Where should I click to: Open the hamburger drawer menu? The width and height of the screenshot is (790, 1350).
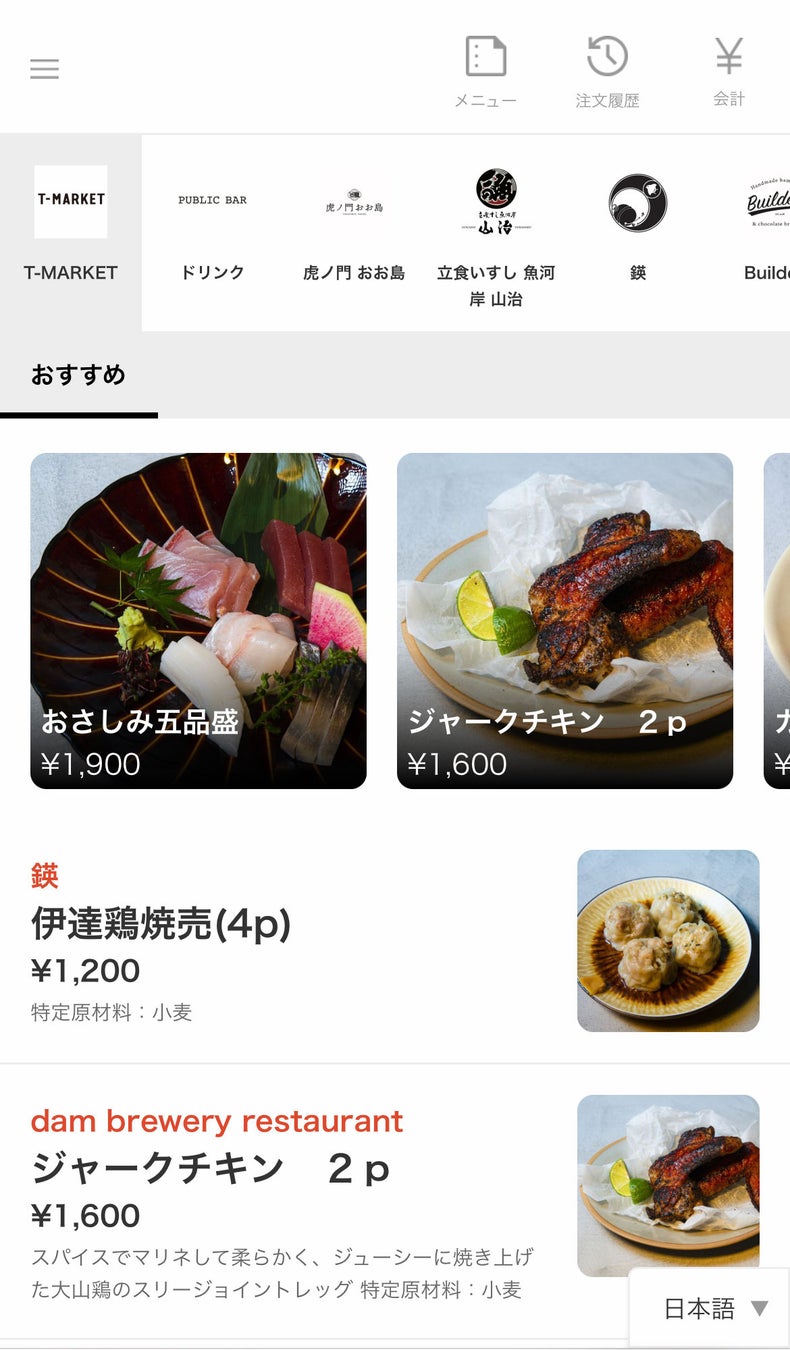pyautogui.click(x=45, y=69)
